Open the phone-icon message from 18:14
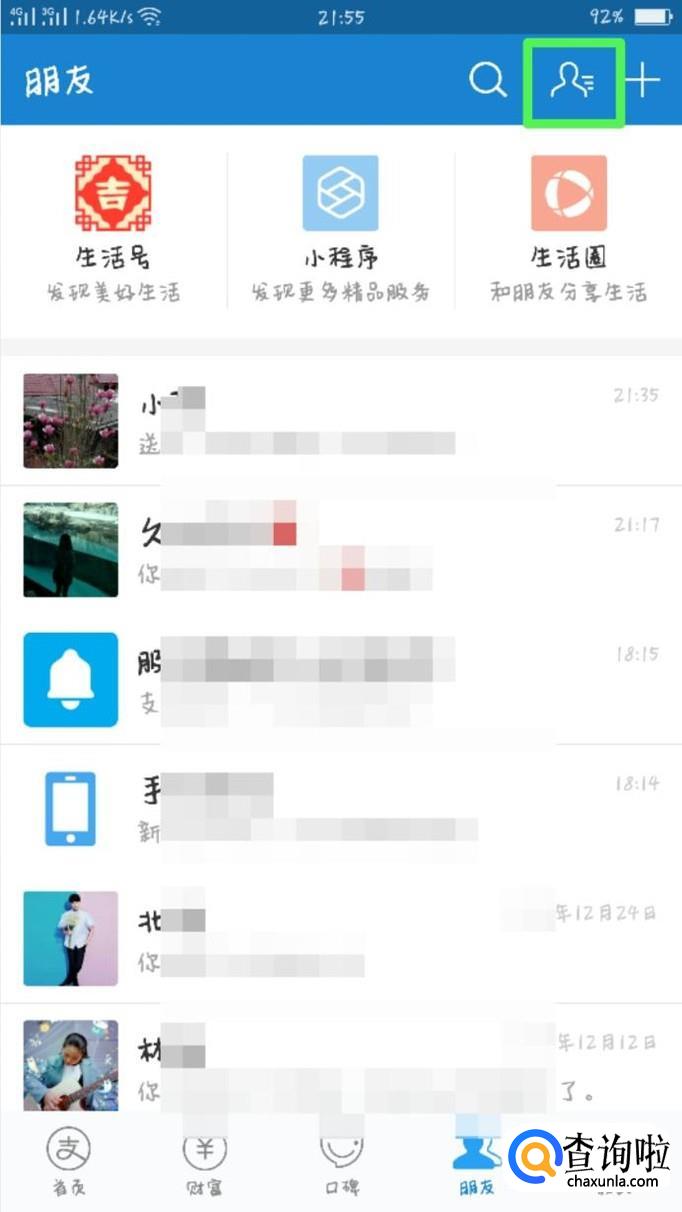Screen dimensions: 682x1212 340,808
